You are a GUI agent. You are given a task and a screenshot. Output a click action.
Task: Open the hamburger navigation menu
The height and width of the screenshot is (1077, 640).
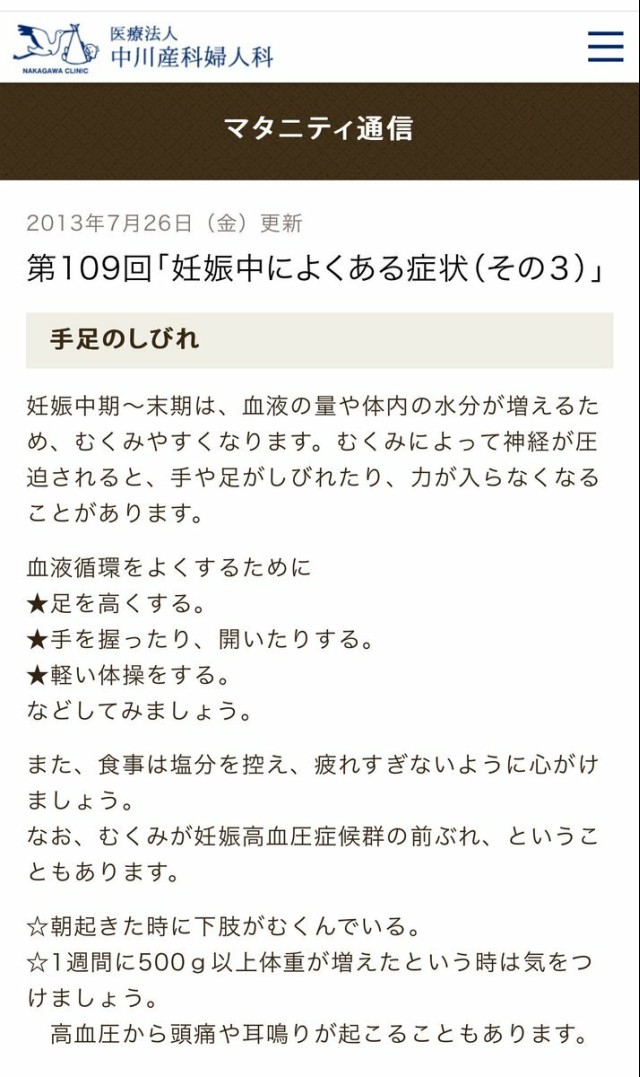tap(605, 46)
